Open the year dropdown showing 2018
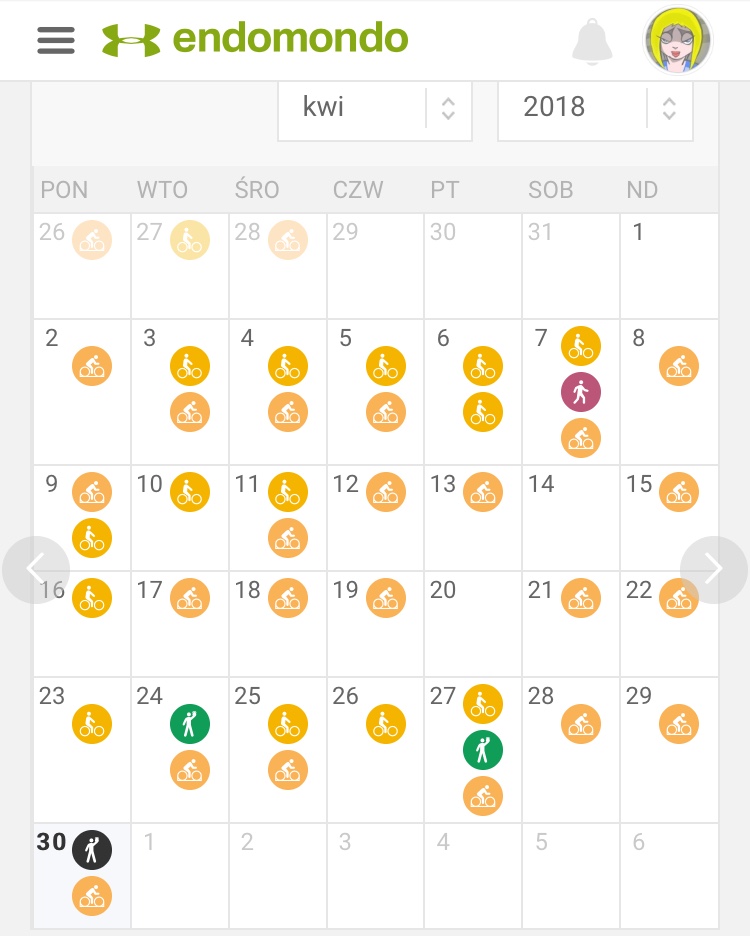 click(595, 108)
